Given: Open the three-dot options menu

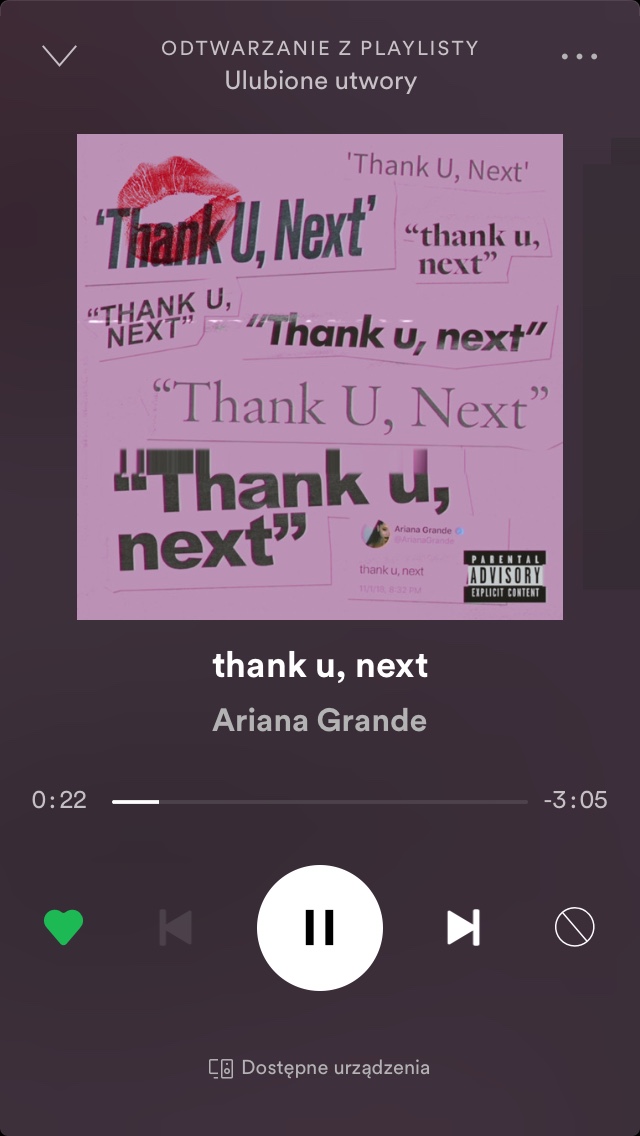Looking at the screenshot, I should click(x=579, y=57).
